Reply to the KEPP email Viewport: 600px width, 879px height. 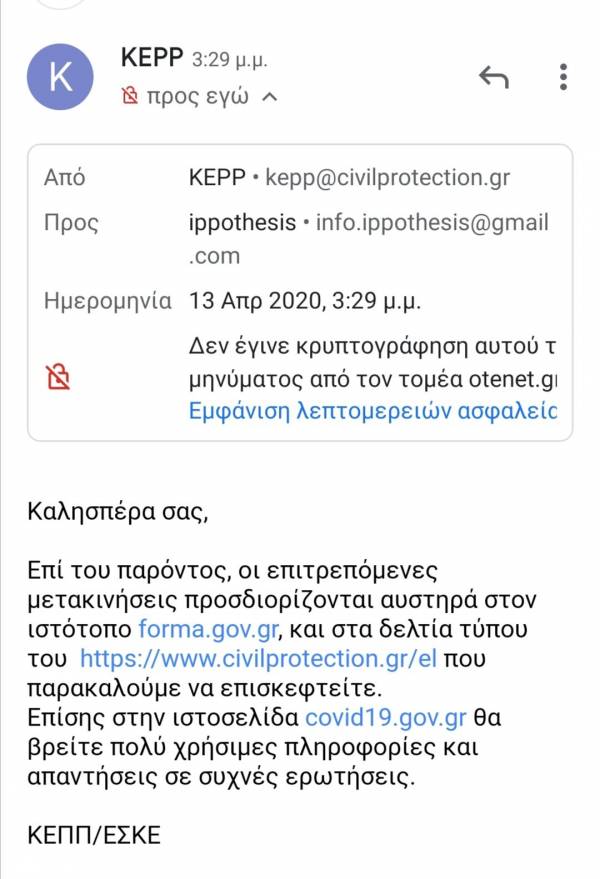coord(493,77)
